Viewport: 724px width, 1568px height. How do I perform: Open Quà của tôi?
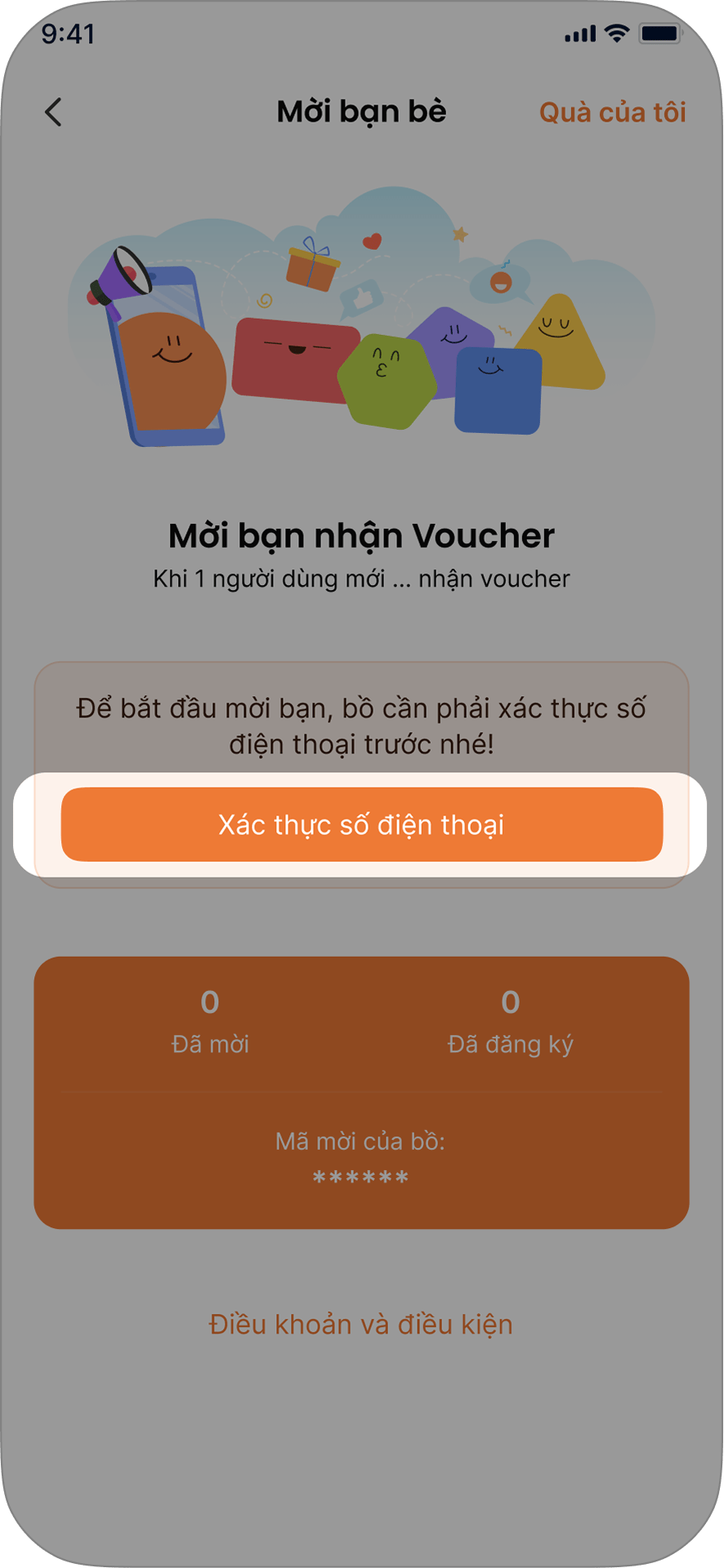point(612,113)
